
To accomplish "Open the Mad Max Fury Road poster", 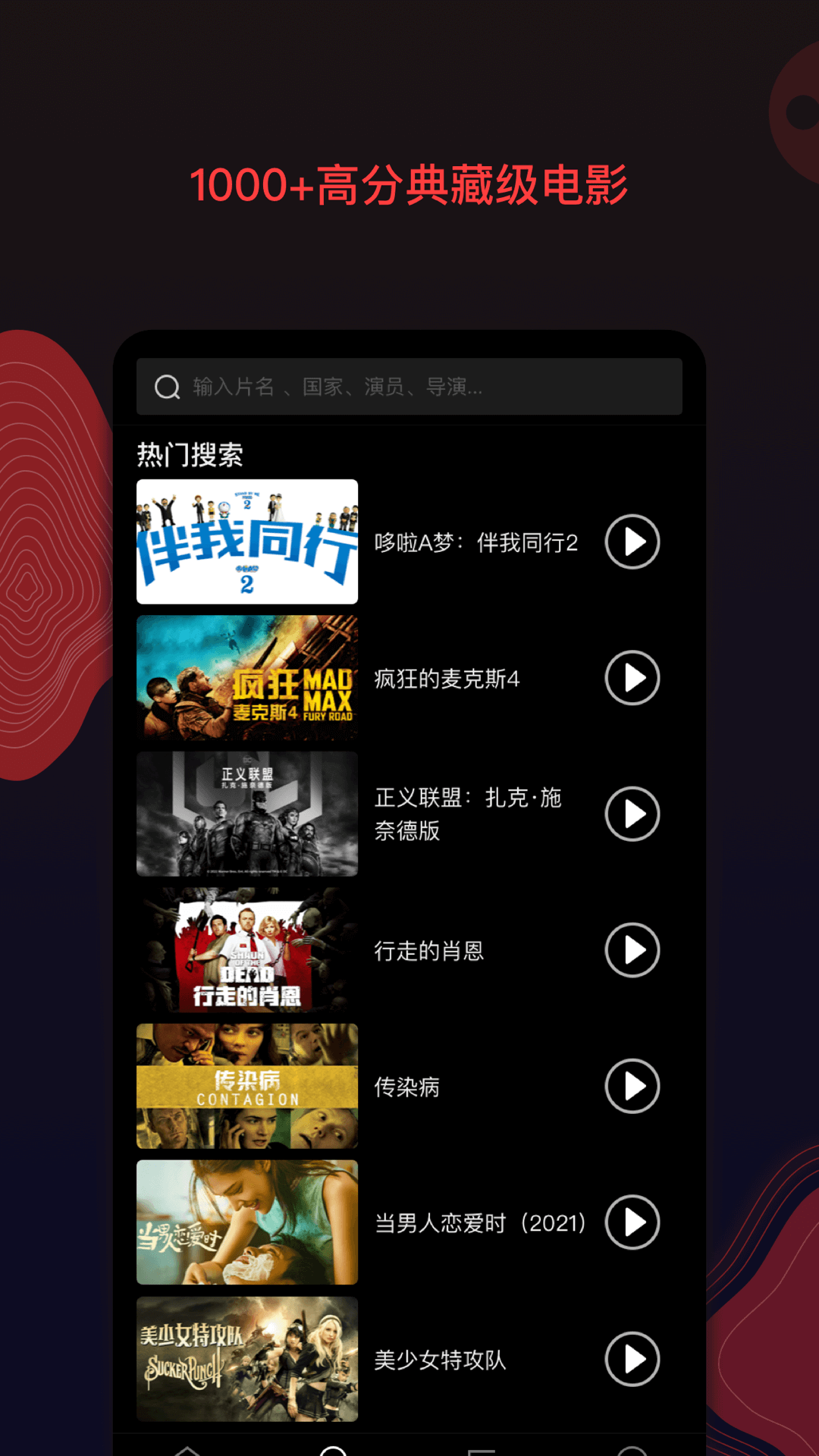I will pyautogui.click(x=246, y=679).
